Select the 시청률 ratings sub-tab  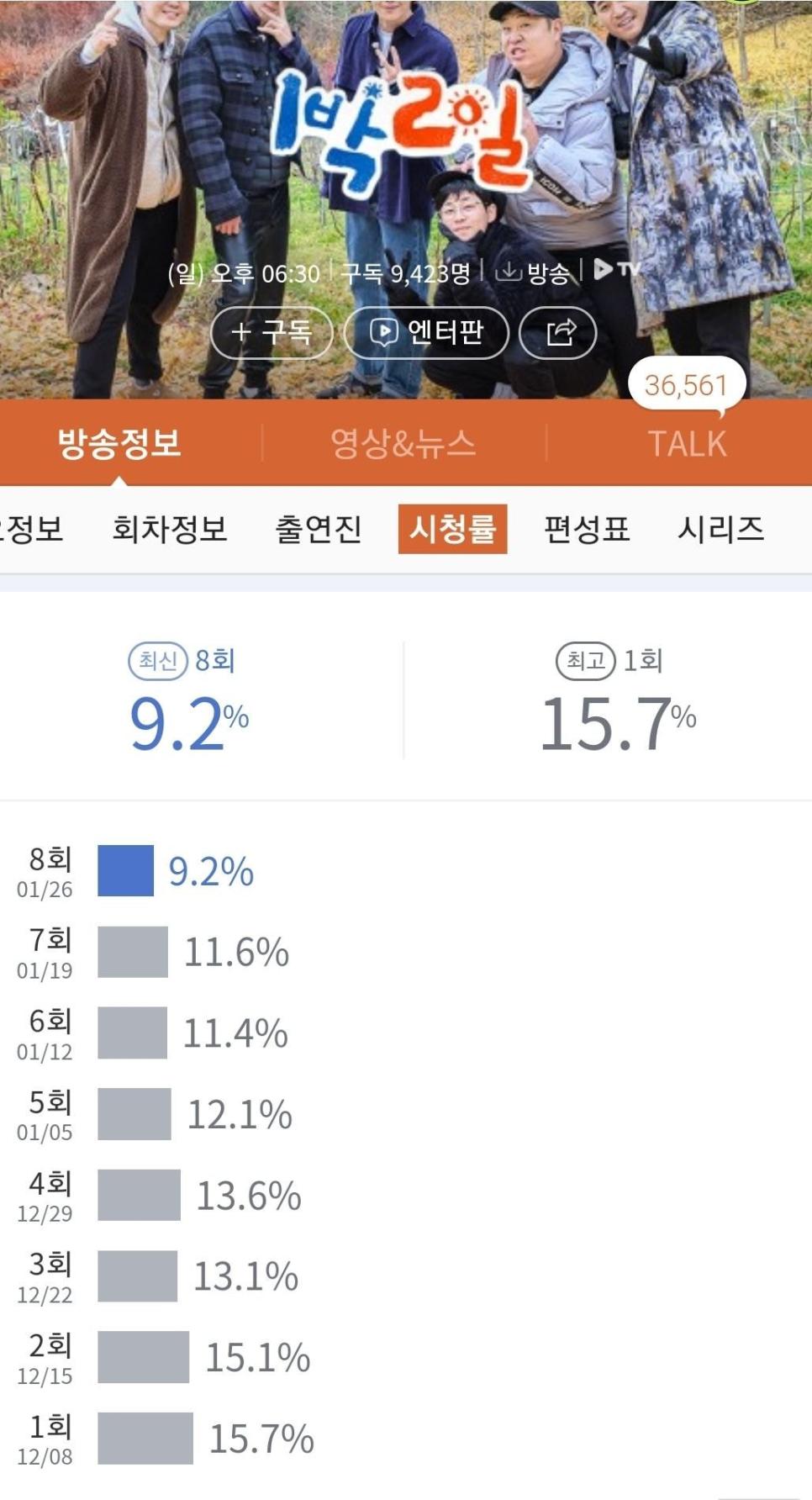(452, 529)
